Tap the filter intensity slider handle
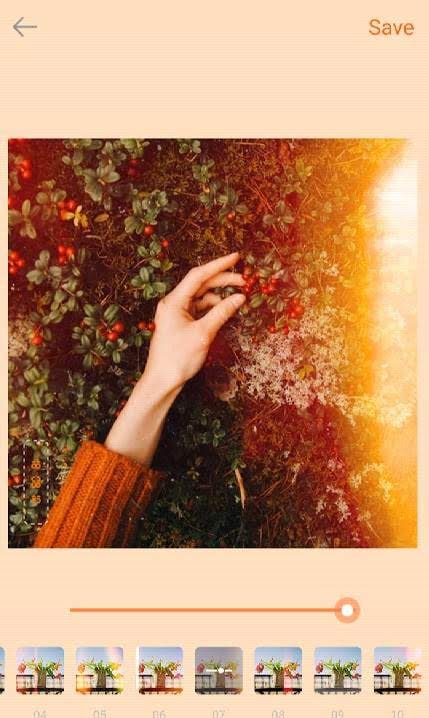 347,610
